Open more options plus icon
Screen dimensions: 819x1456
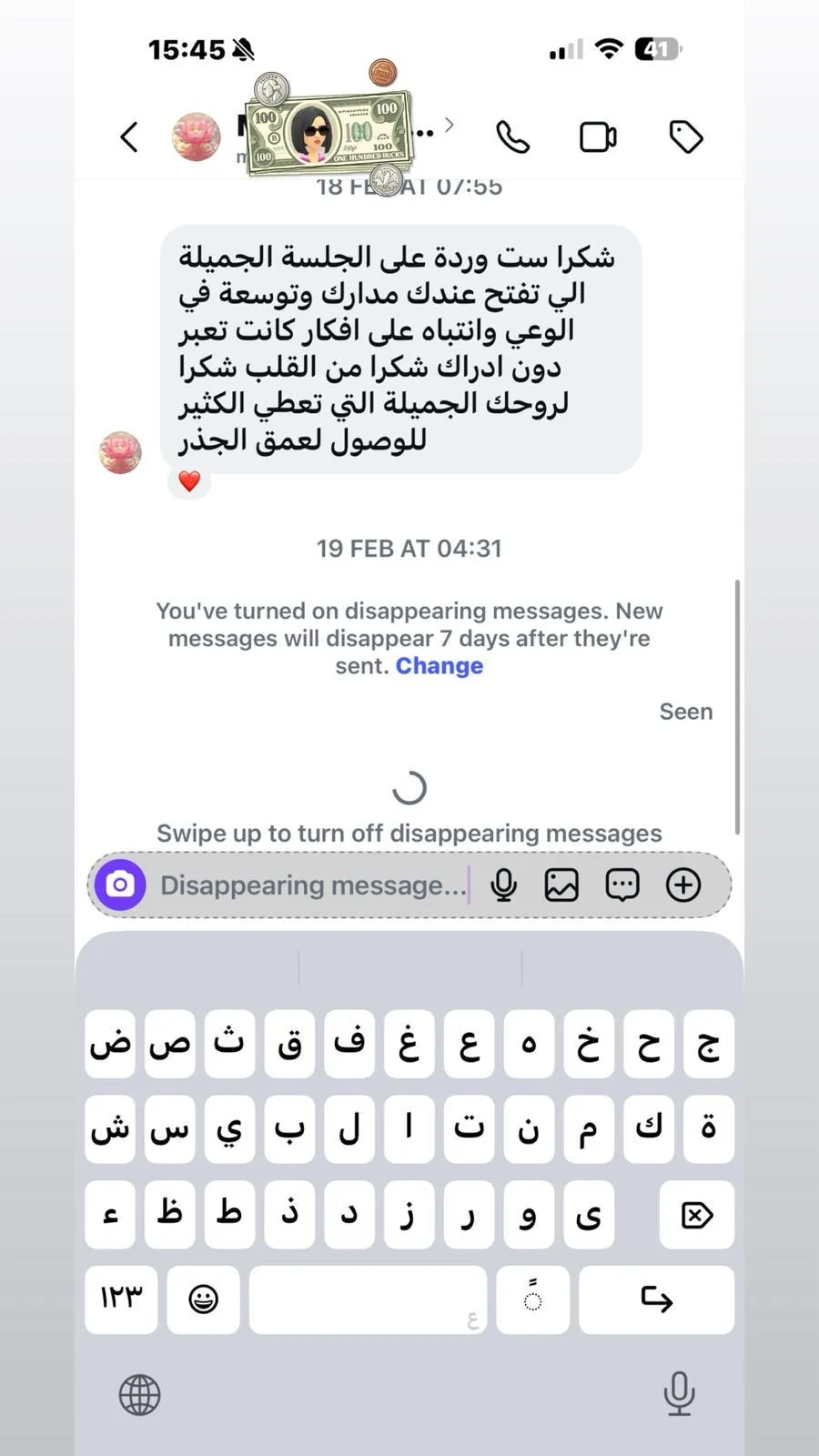683,885
